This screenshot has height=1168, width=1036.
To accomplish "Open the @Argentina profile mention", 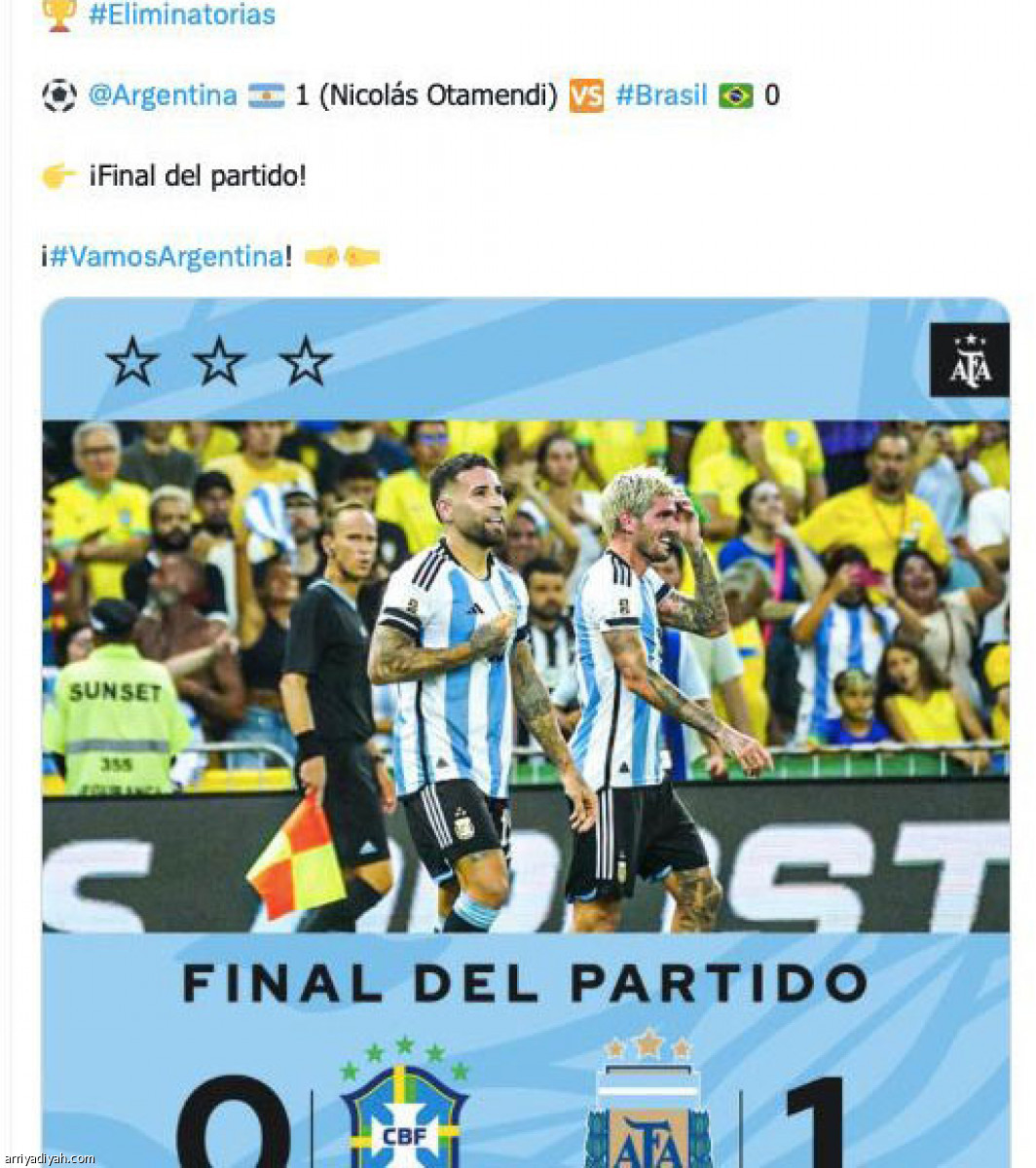I will click(x=163, y=95).
